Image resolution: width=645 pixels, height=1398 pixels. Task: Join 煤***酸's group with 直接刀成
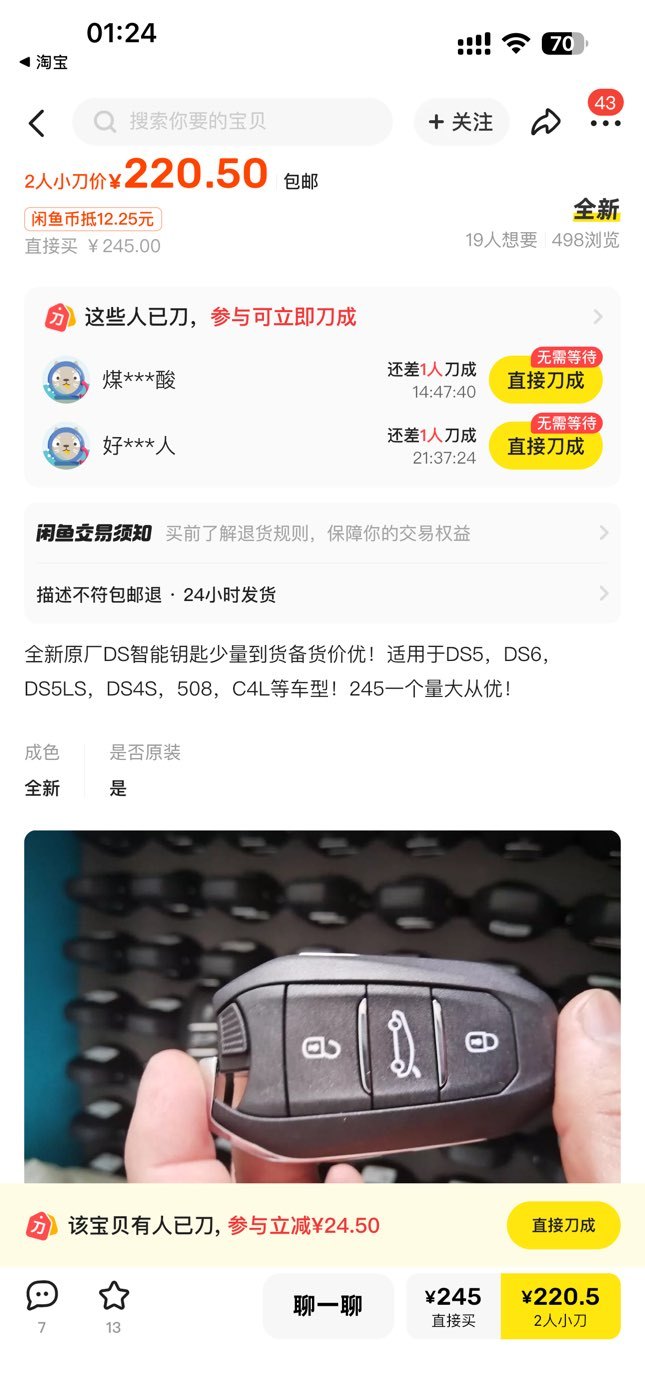(545, 380)
